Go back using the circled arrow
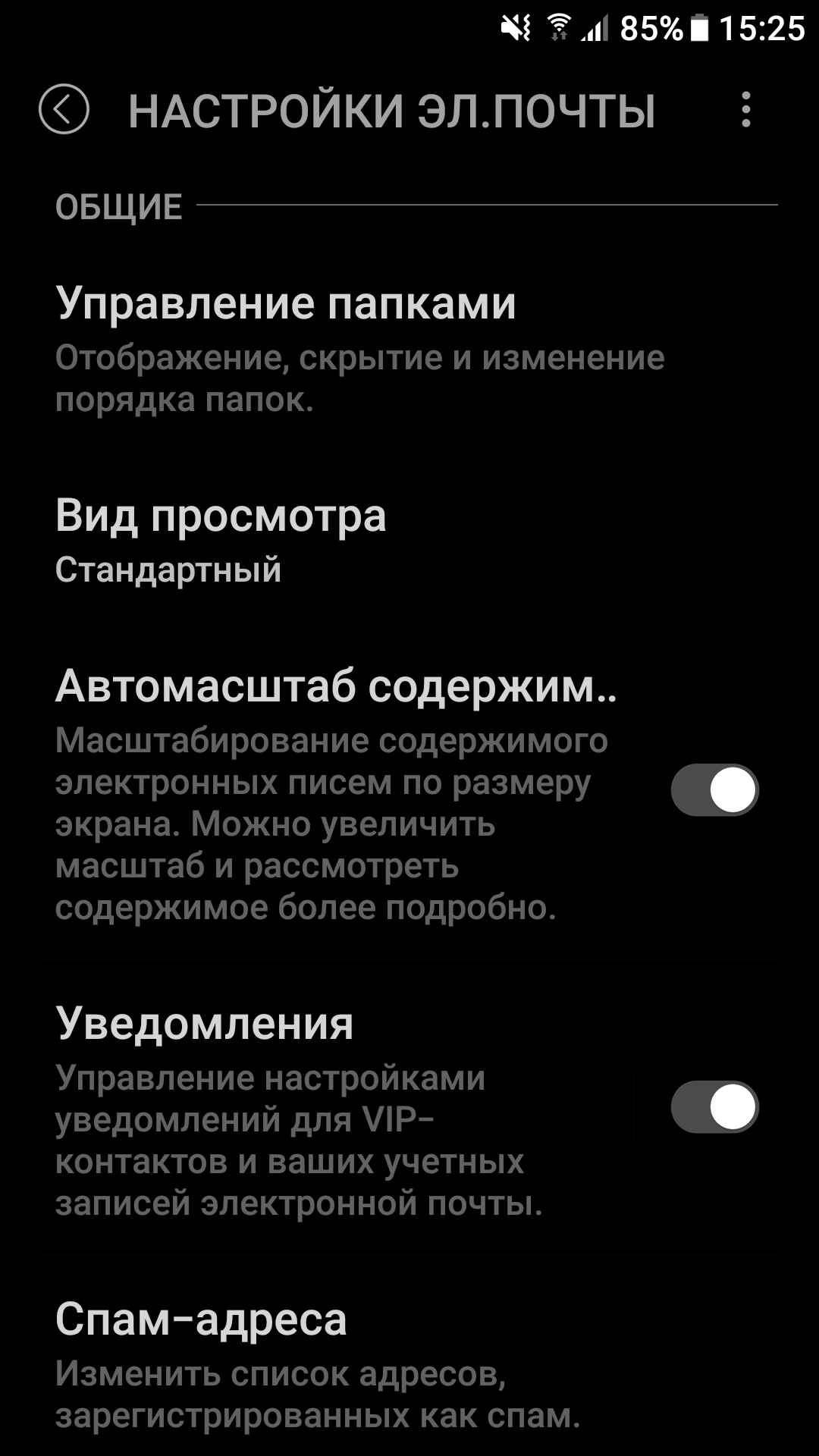The width and height of the screenshot is (819, 1456). pyautogui.click(x=64, y=109)
